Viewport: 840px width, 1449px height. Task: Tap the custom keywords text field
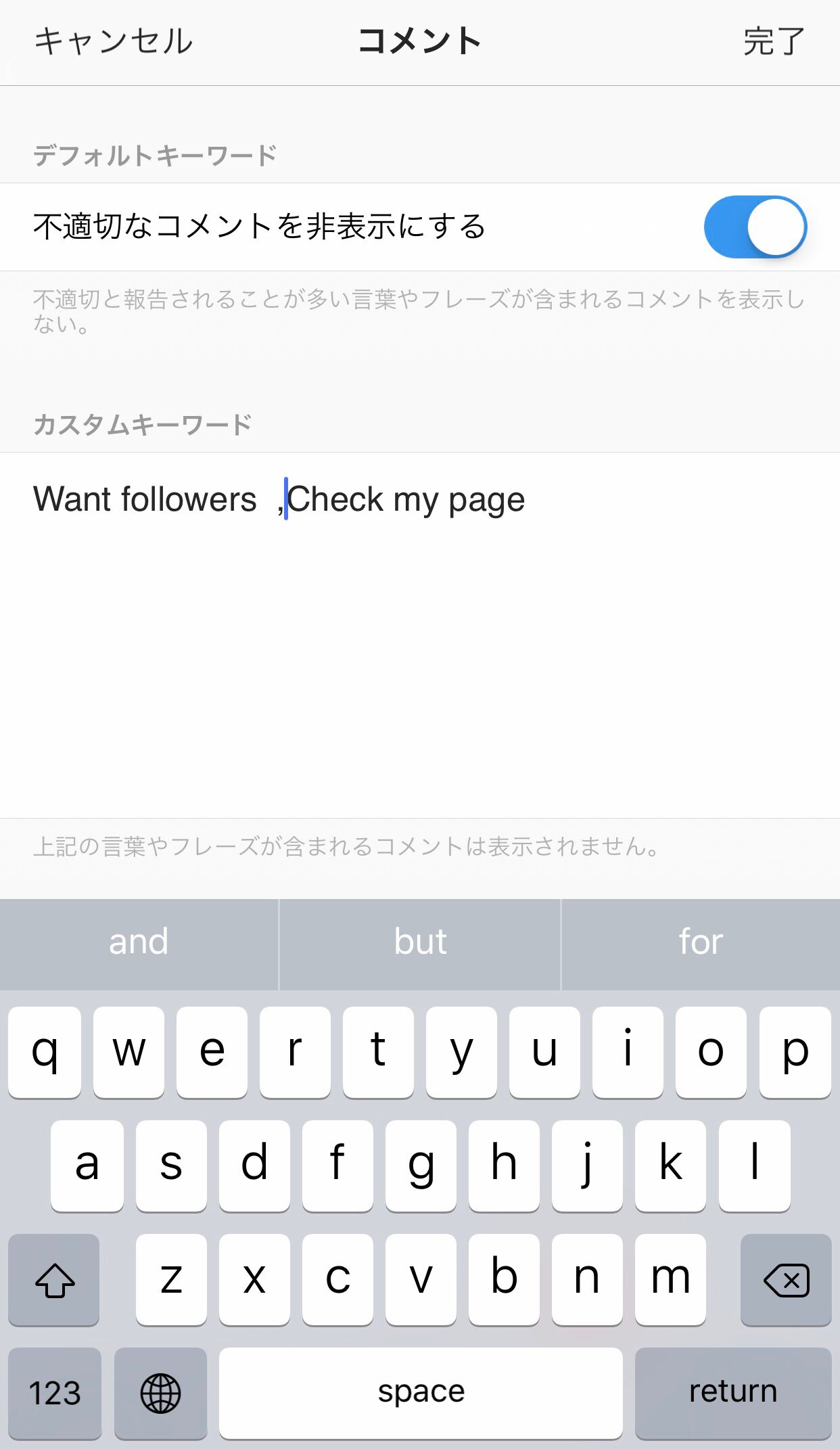[420, 635]
